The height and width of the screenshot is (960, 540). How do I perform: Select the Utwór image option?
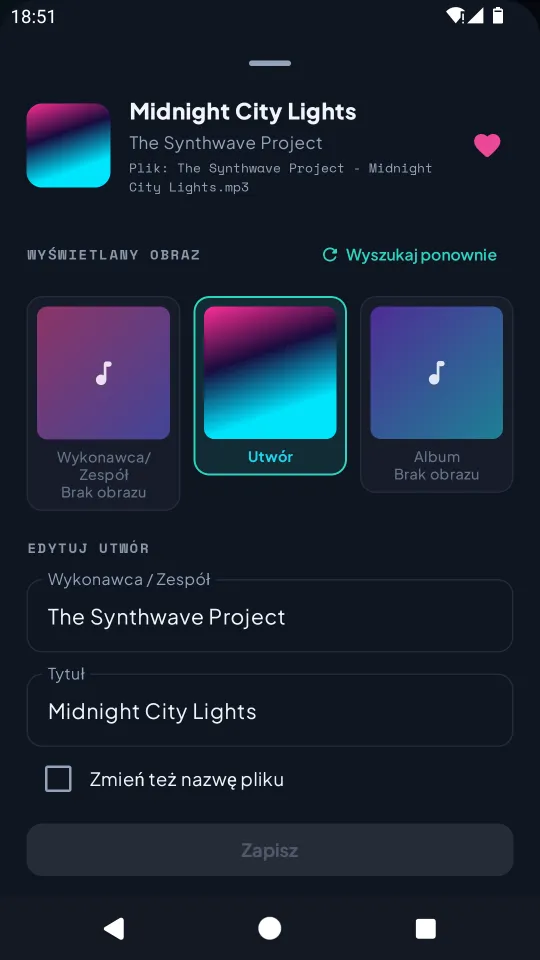pos(270,386)
